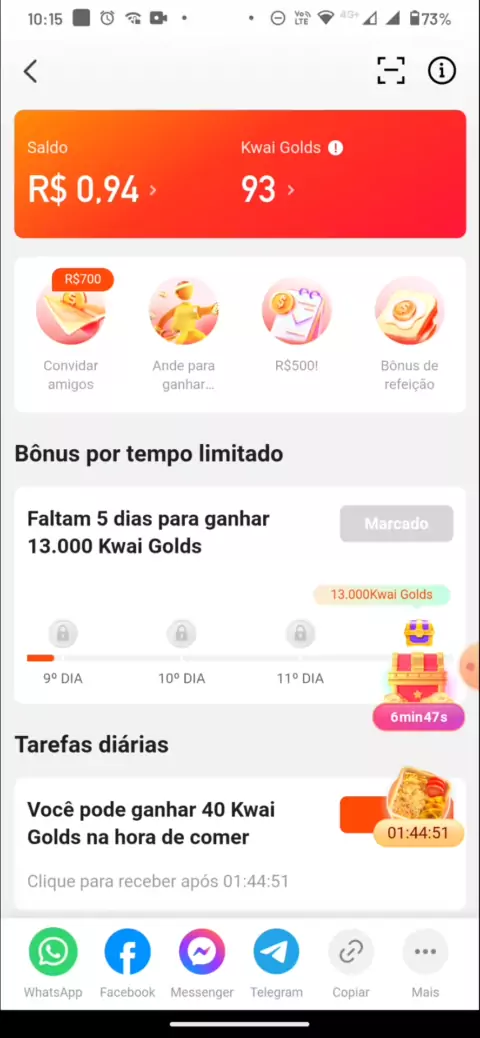480x1038 pixels.
Task: Open the QR scan icon
Action: pos(391,71)
